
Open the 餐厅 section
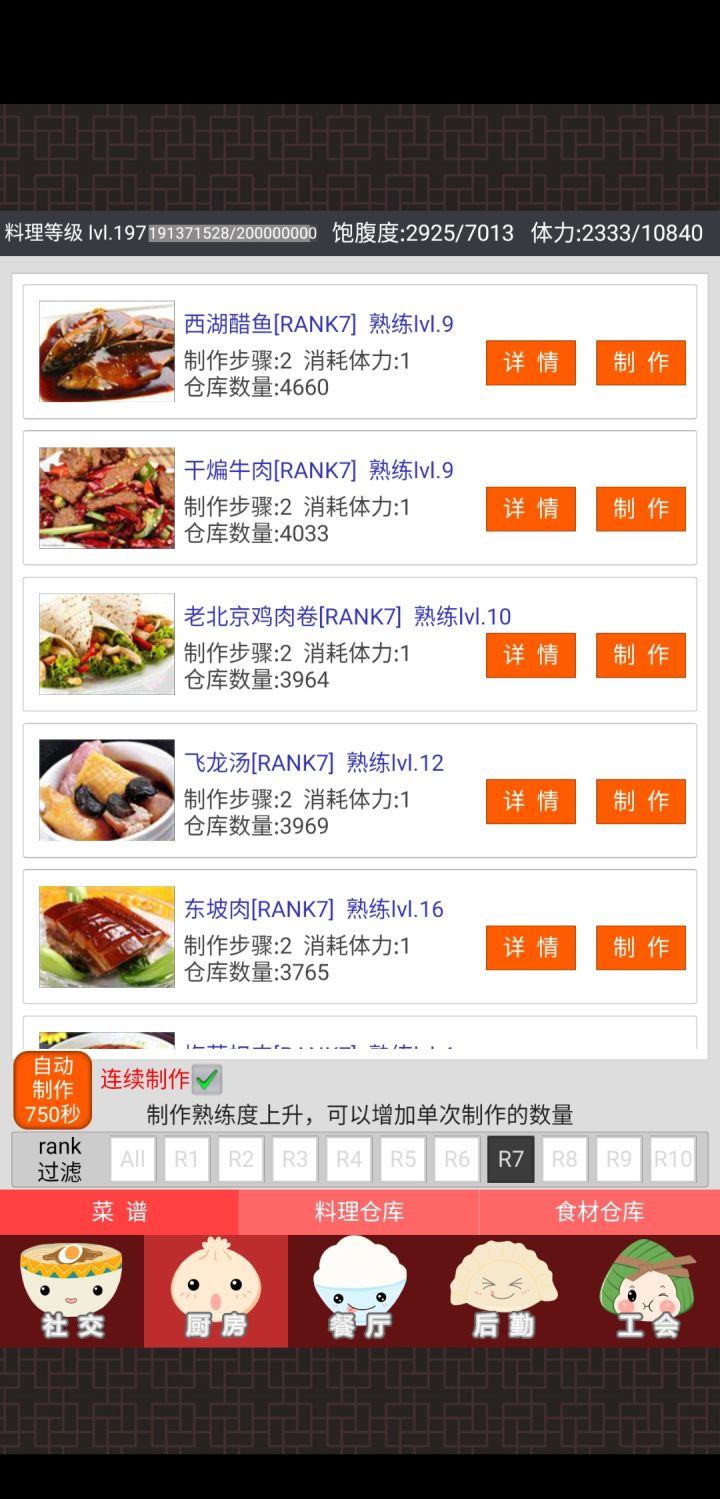[360, 1291]
